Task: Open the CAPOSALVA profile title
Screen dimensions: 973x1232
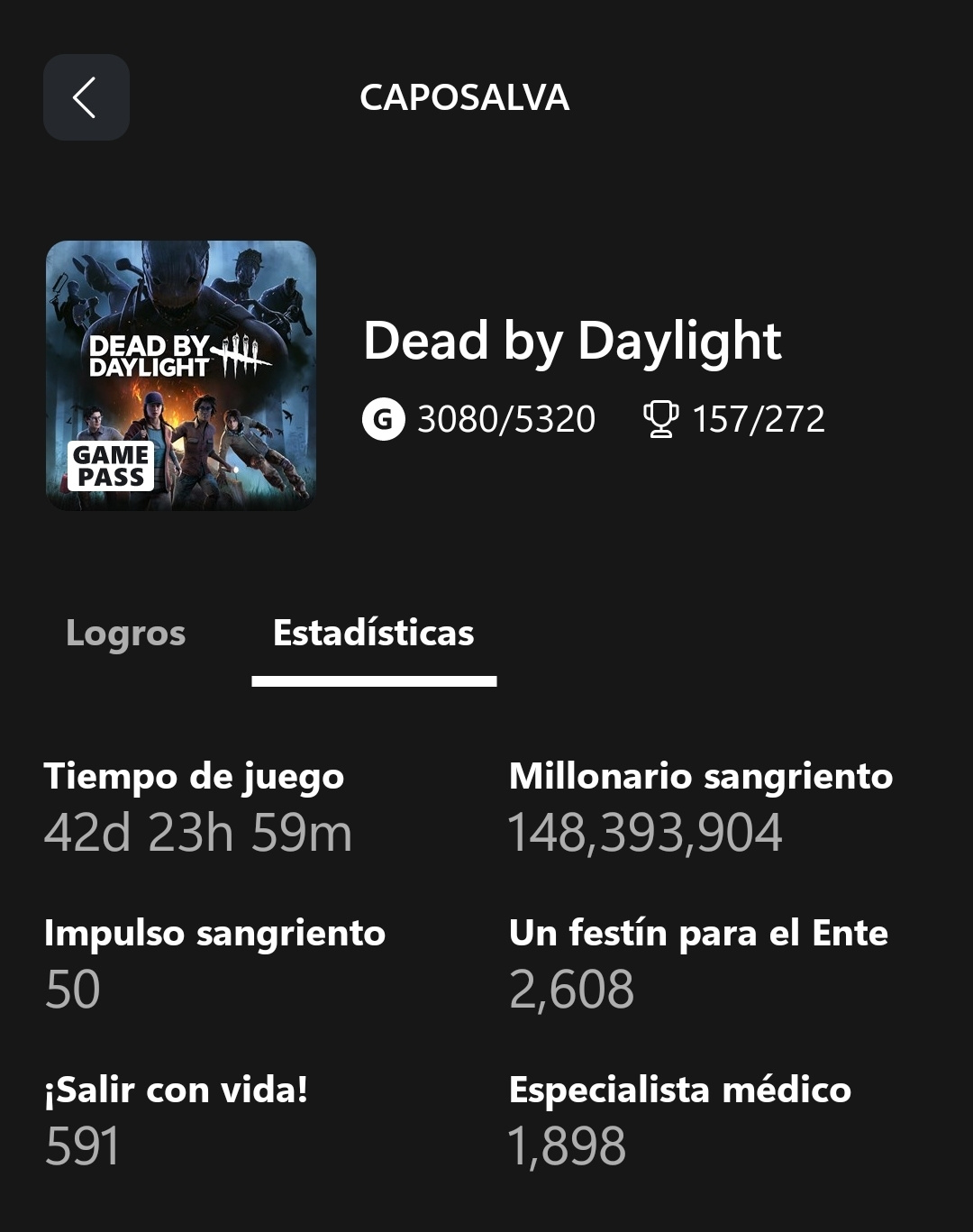Action: click(465, 99)
